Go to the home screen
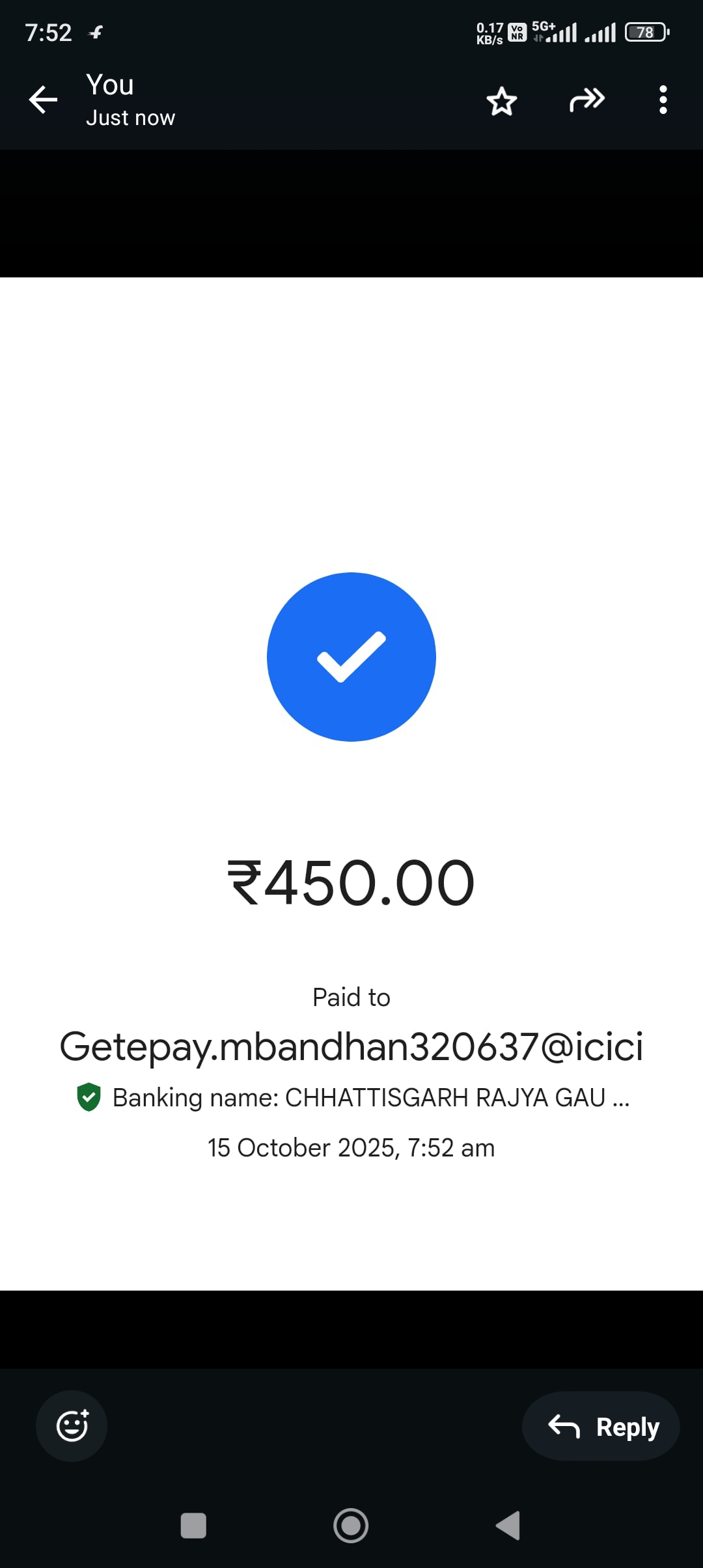The width and height of the screenshot is (703, 1568). coord(351,1525)
